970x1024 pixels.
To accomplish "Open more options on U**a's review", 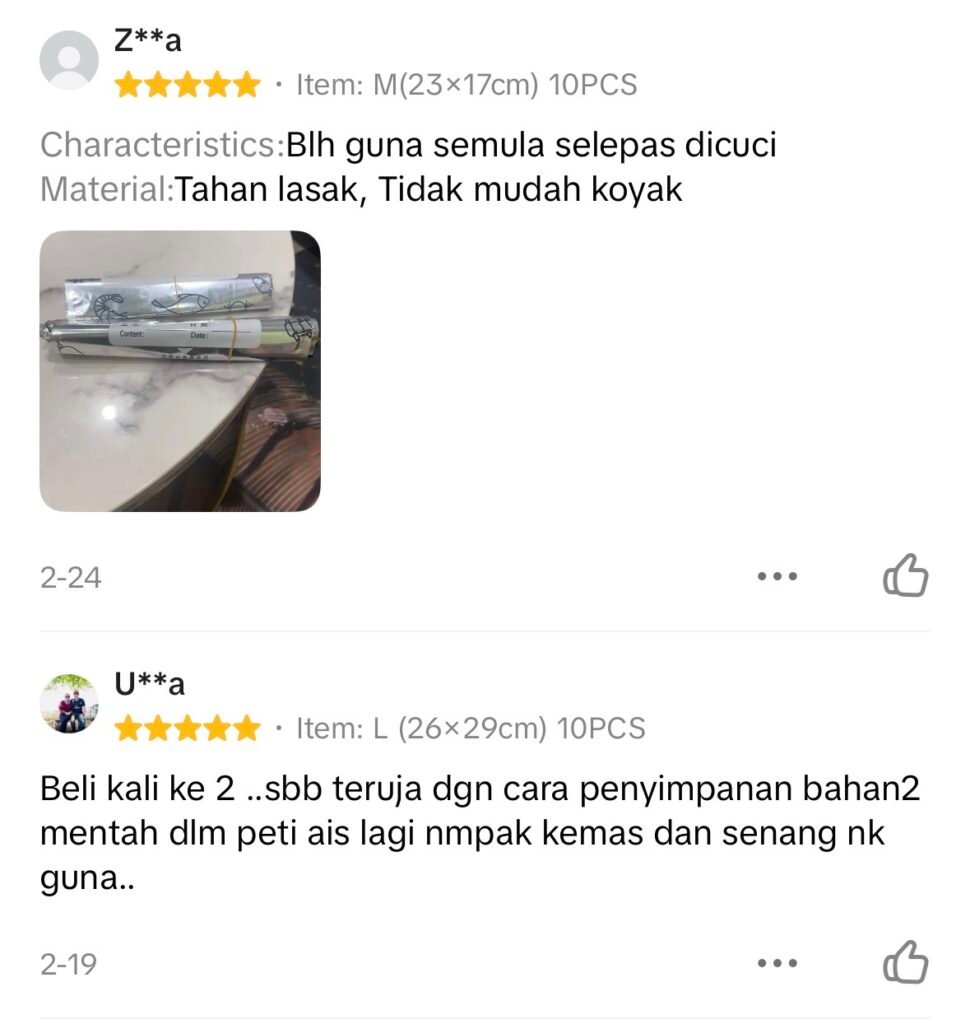I will [777, 964].
